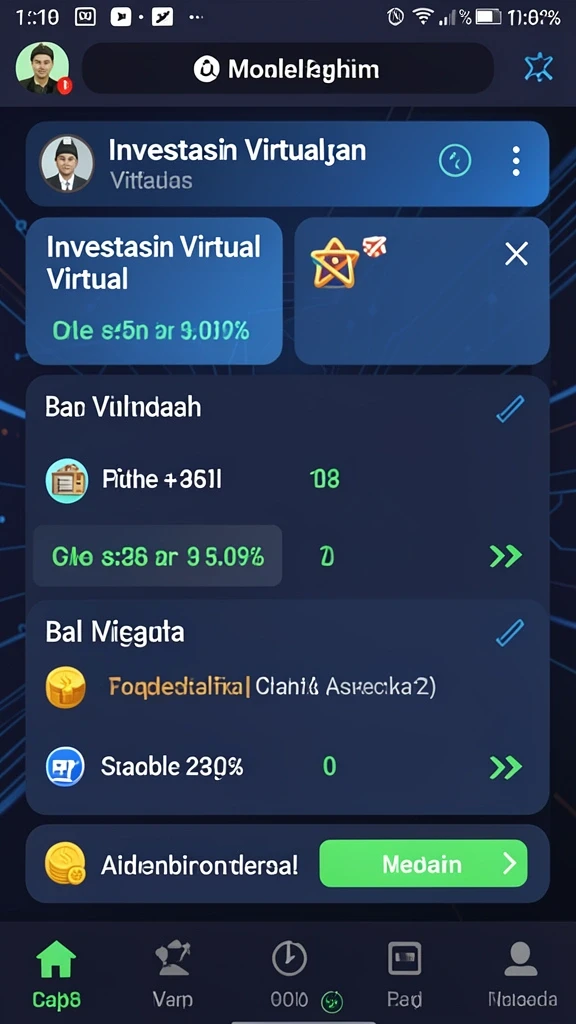The width and height of the screenshot is (576, 1024).
Task: Edit the Ban Vulndaah section
Action: pos(510,408)
